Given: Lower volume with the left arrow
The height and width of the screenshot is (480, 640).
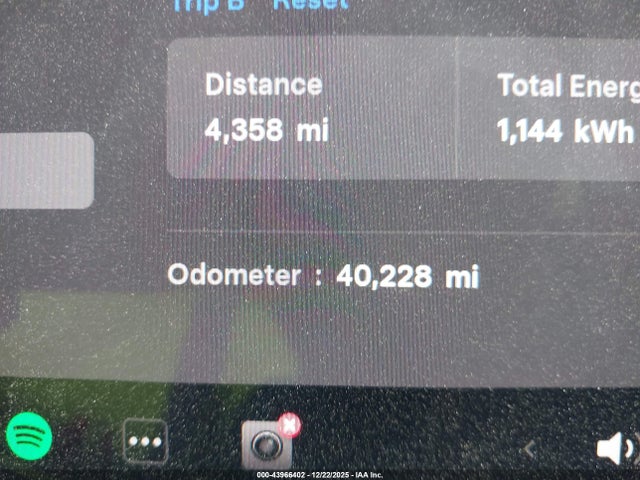Looking at the screenshot, I should [530, 449].
